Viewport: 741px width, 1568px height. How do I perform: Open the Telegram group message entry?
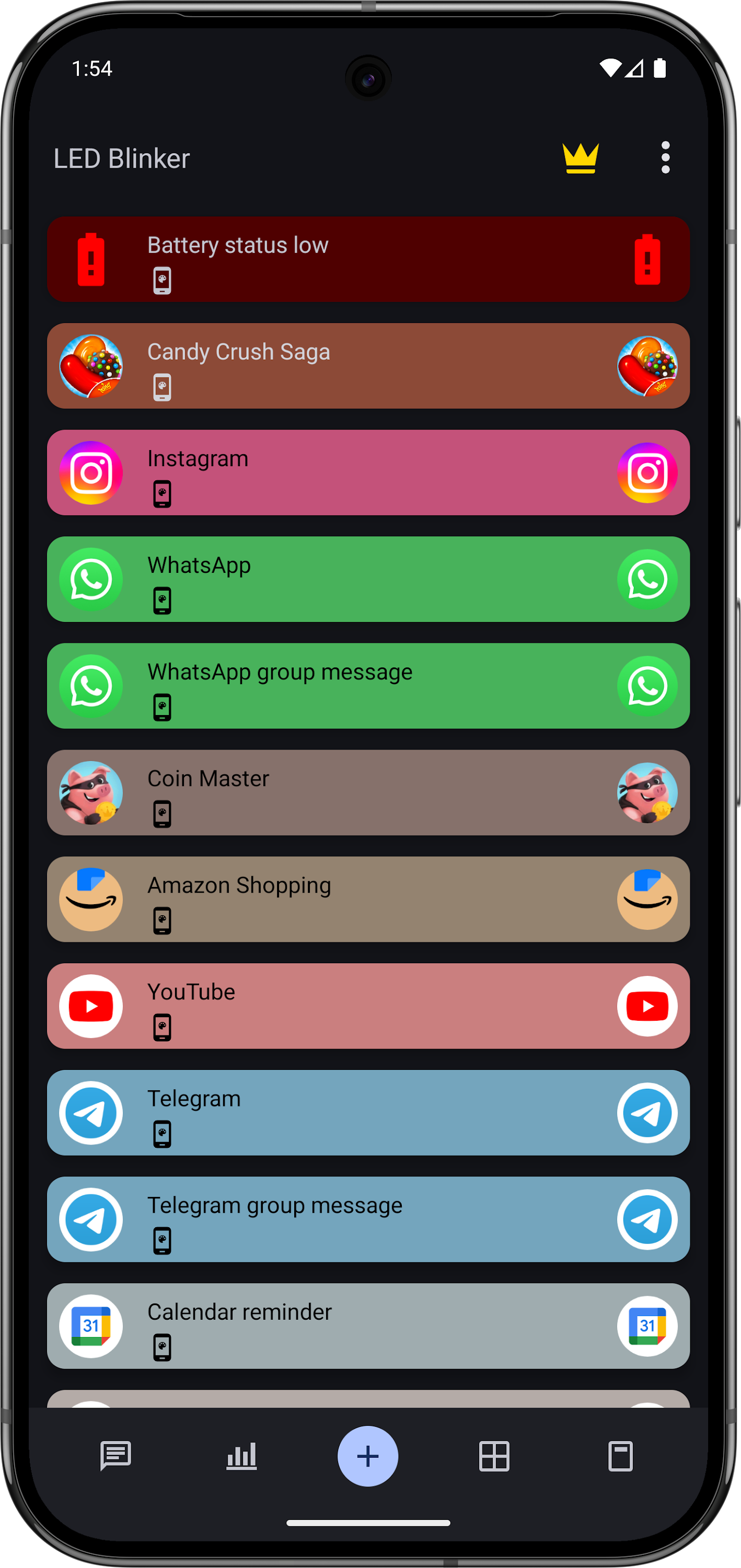(368, 1219)
